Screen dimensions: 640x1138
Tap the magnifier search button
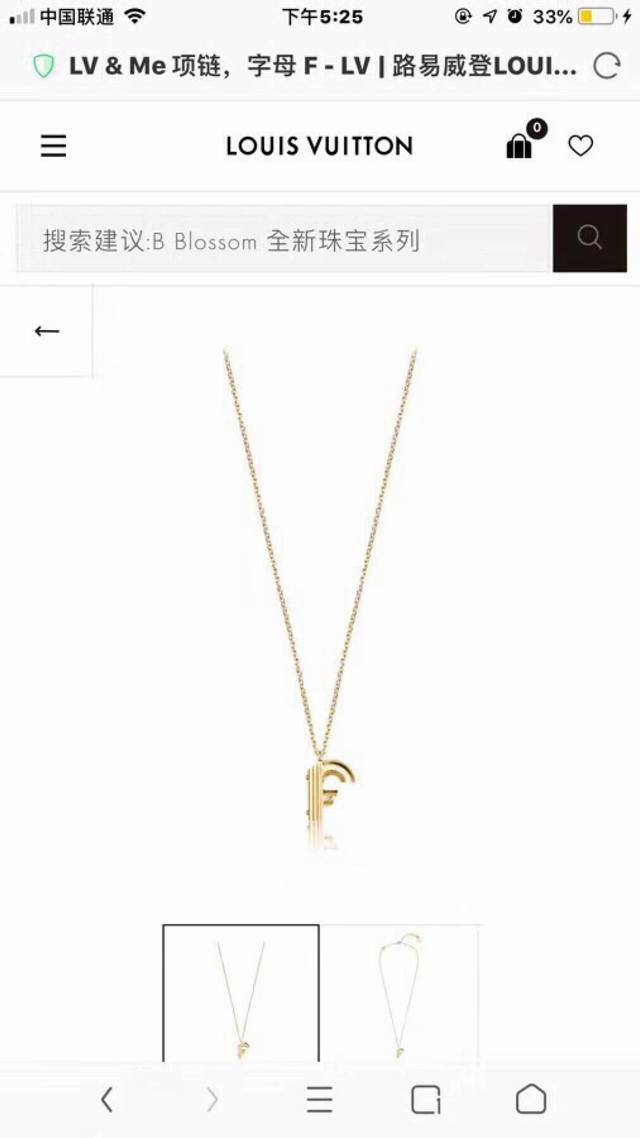tap(590, 238)
